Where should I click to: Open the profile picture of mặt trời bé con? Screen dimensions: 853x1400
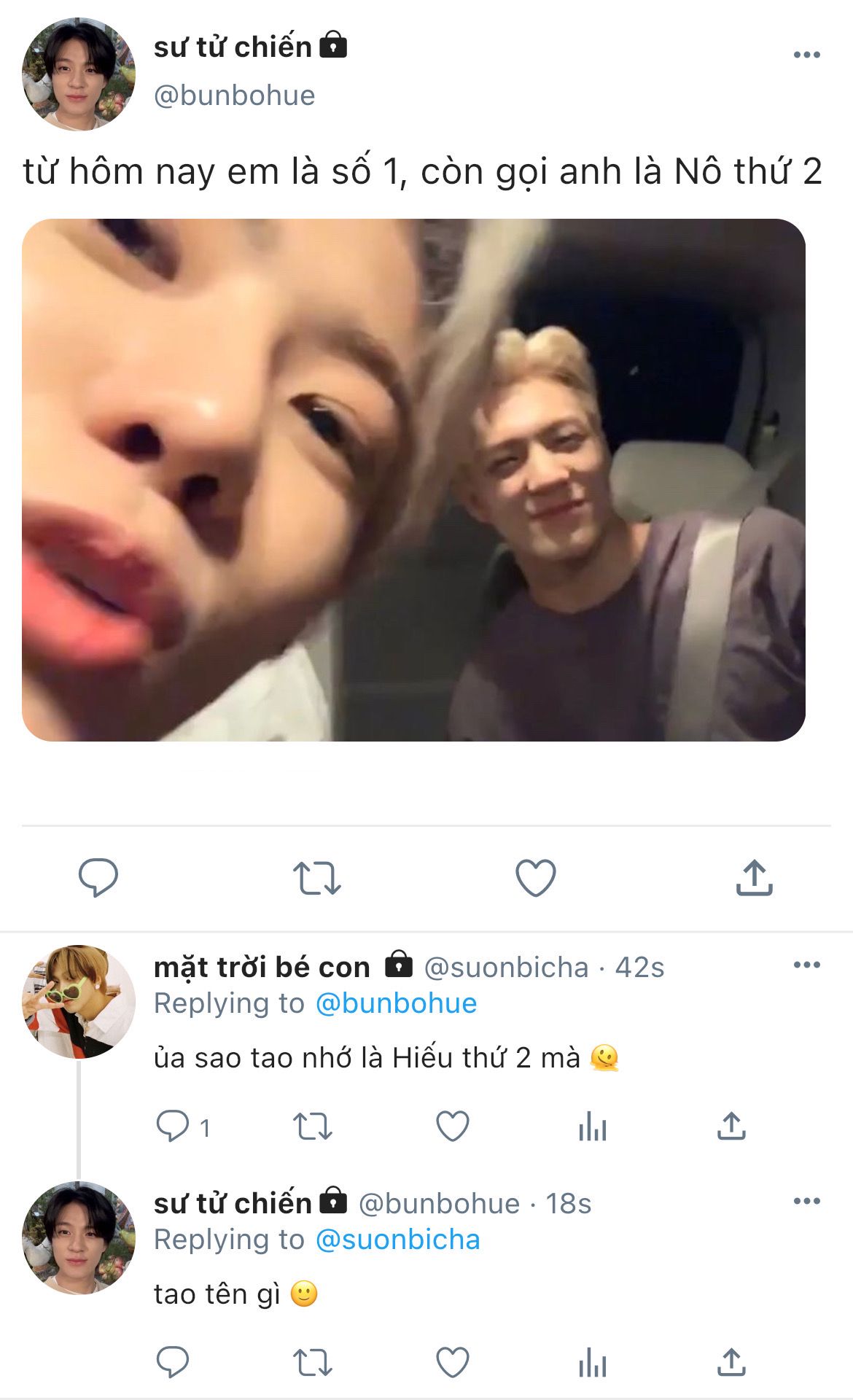point(79,1002)
